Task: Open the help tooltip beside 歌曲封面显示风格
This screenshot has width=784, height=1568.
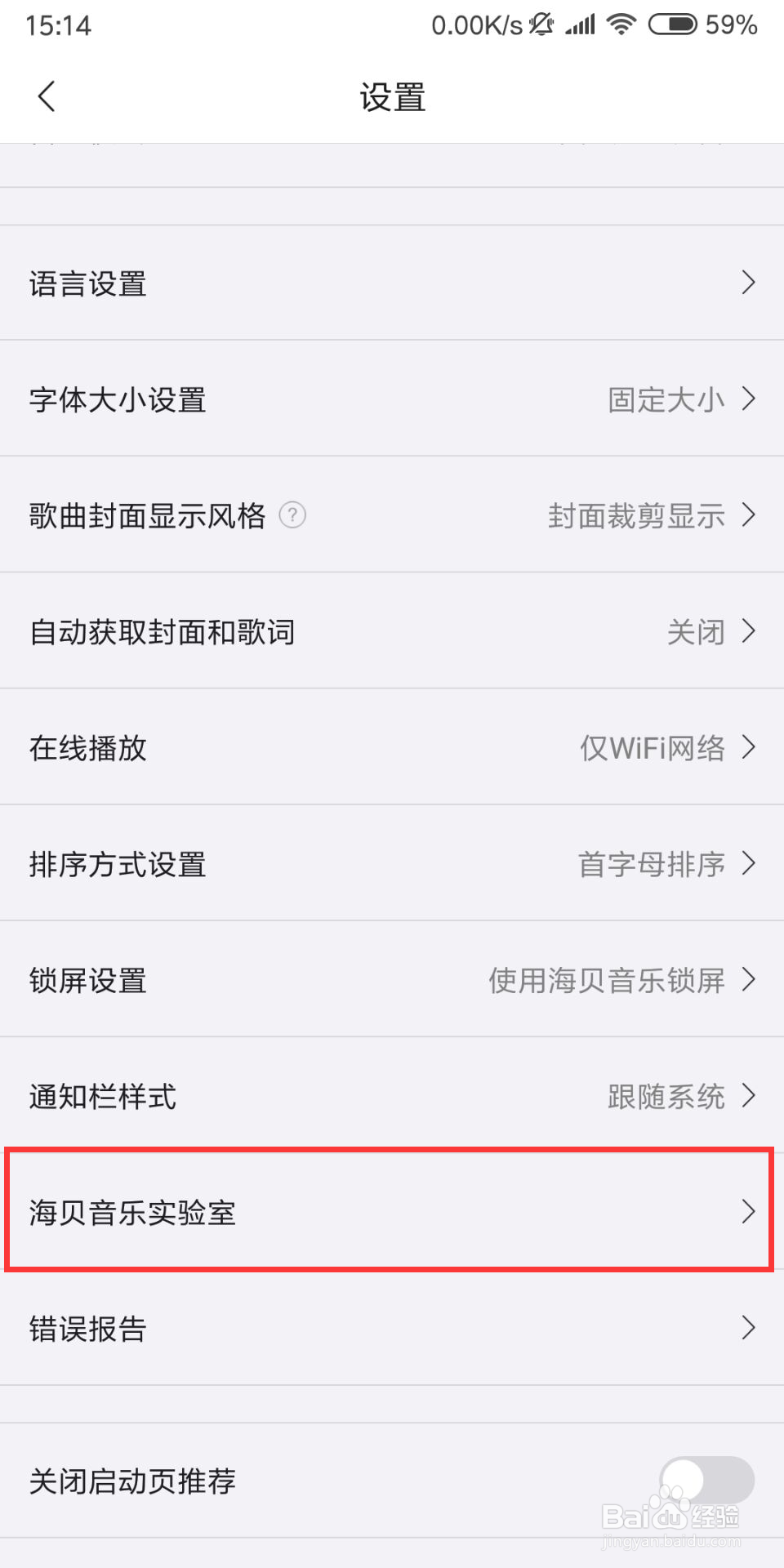Action: click(x=294, y=516)
